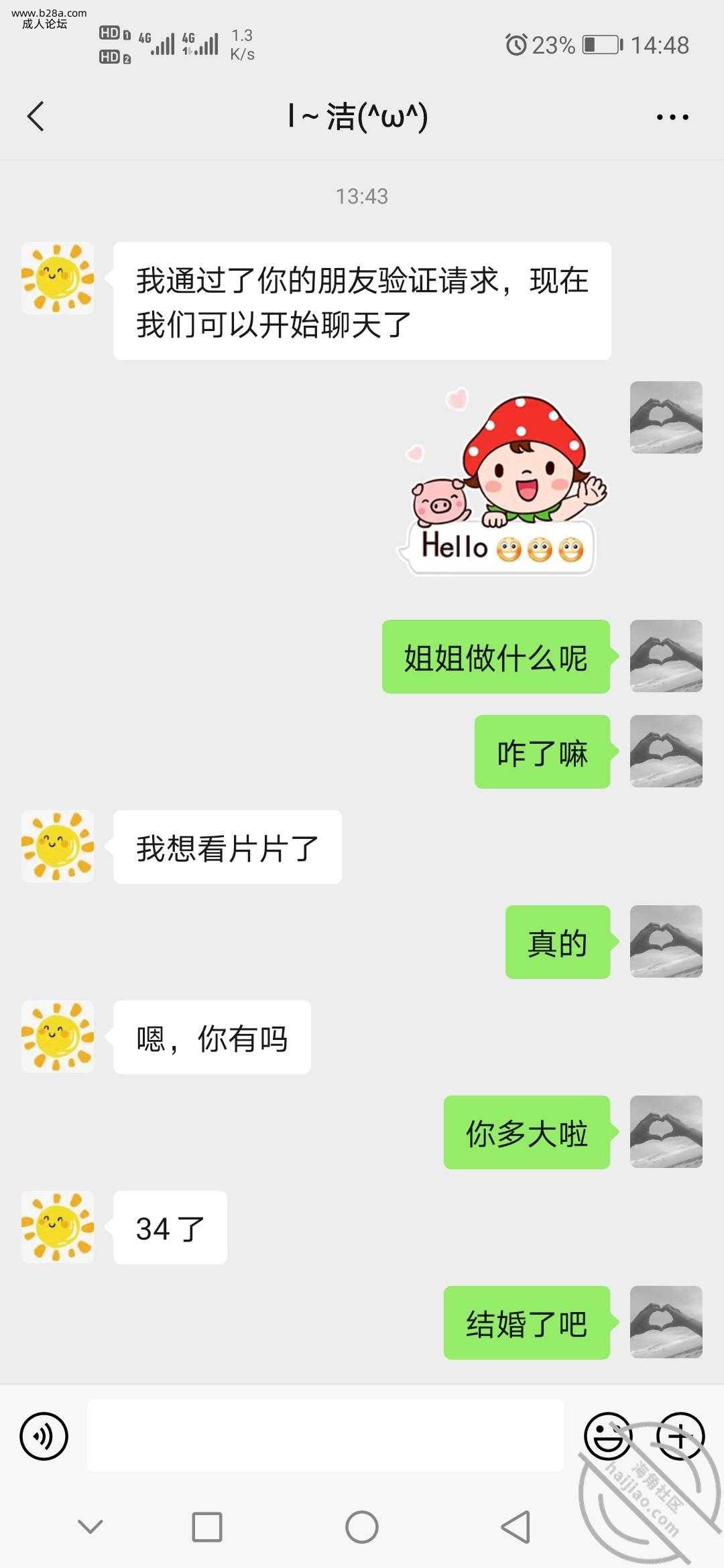Open recent apps with the square button
This screenshot has width=724, height=1568.
(x=207, y=1527)
